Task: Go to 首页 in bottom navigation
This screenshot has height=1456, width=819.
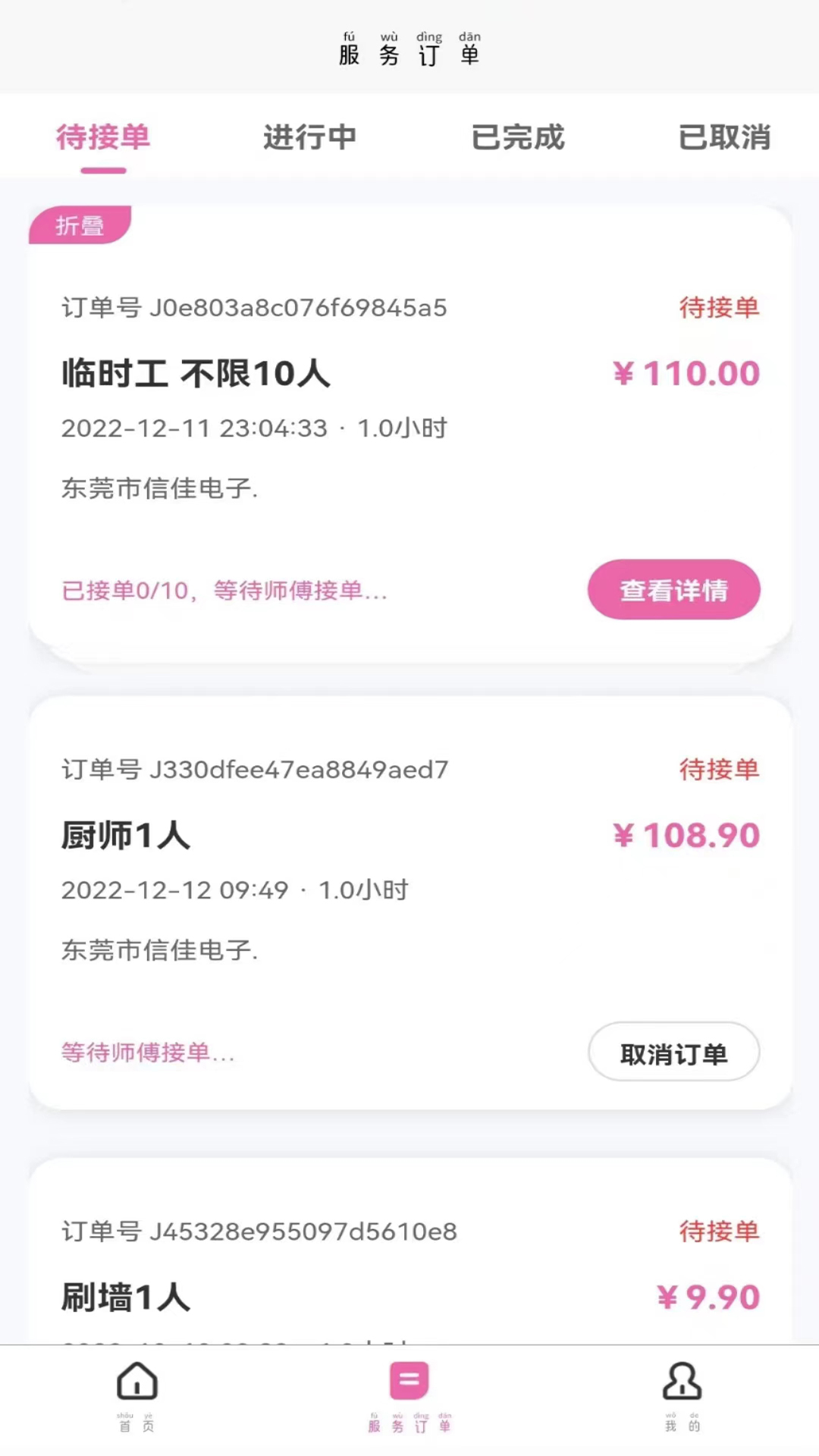Action: (x=136, y=1395)
